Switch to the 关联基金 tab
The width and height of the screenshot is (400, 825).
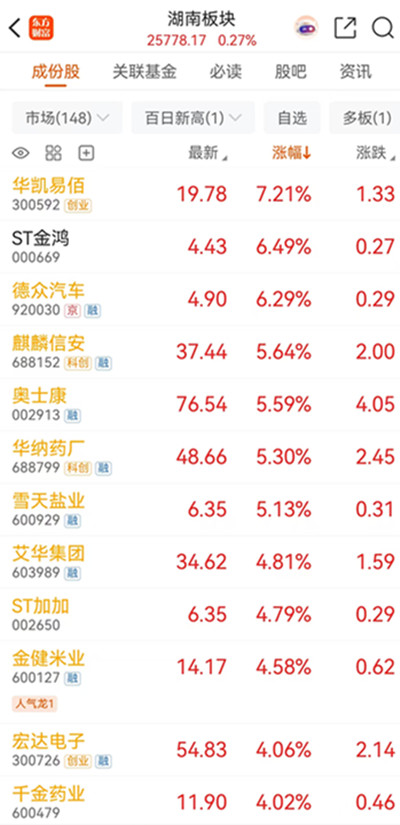144,72
